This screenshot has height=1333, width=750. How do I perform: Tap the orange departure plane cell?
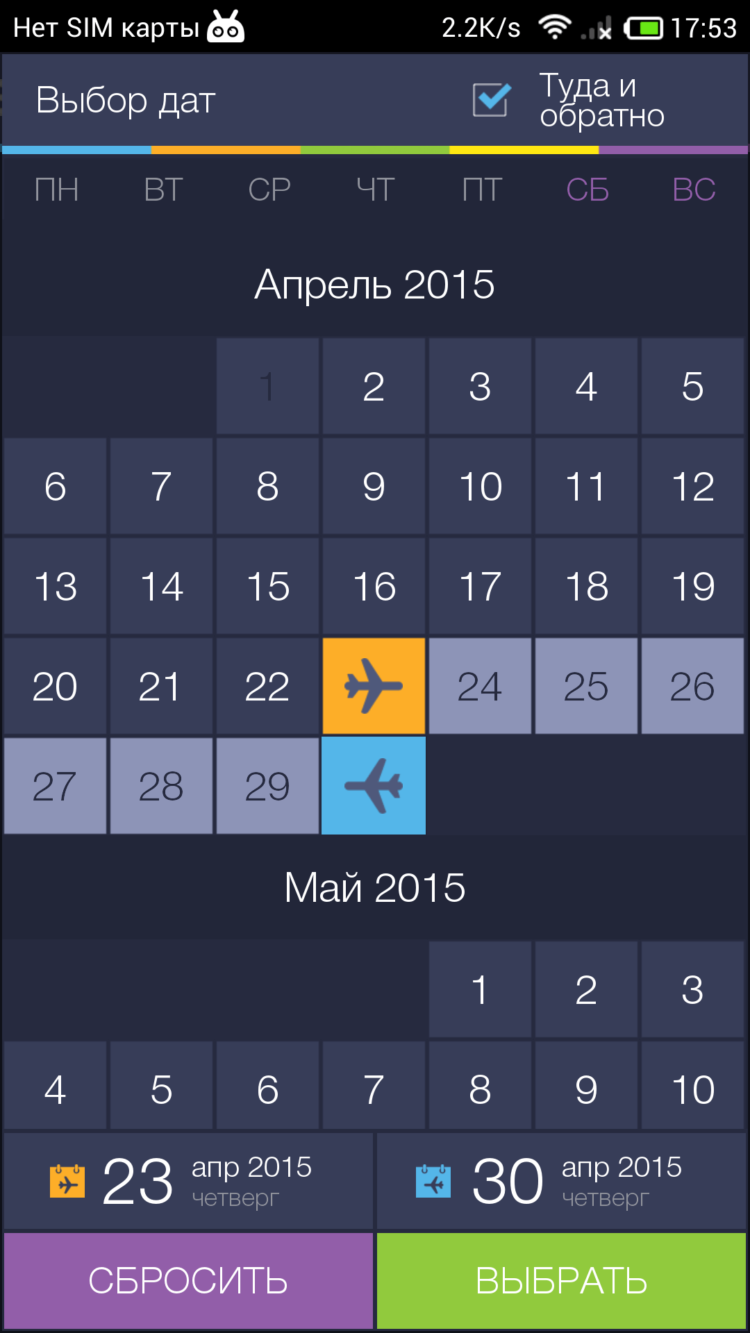point(374,686)
